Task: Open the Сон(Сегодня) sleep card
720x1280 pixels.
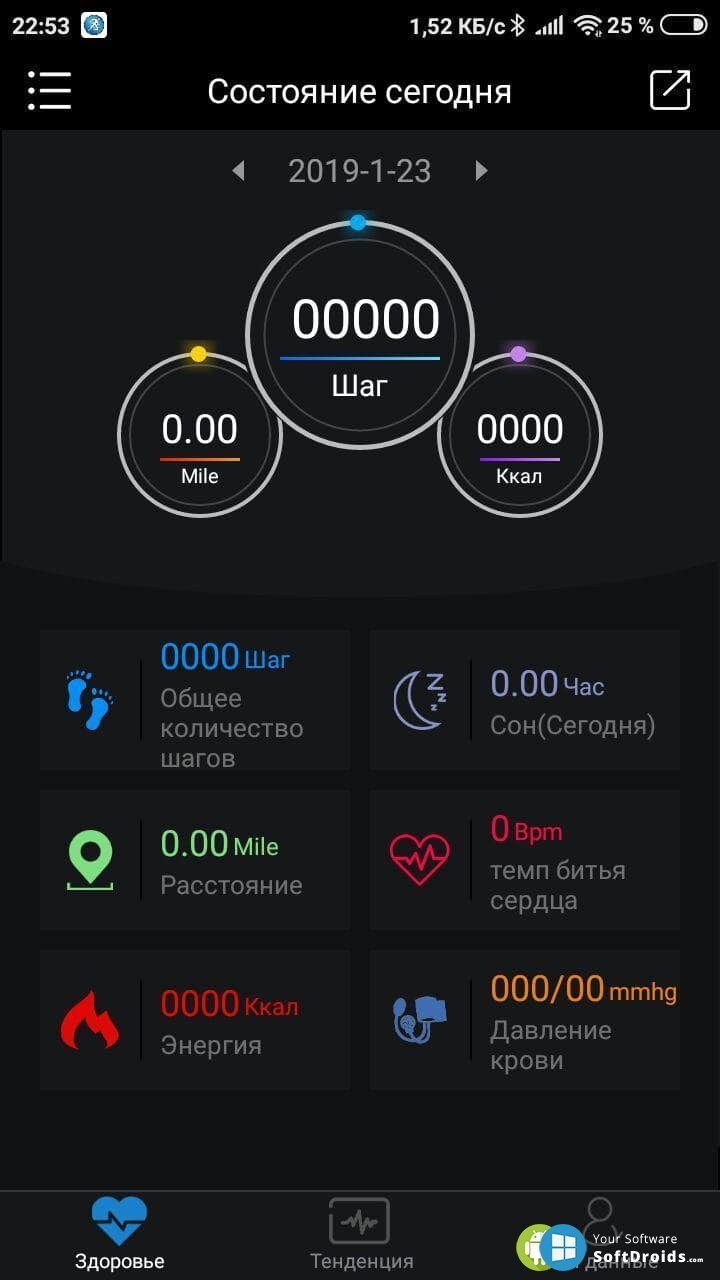Action: (525, 700)
